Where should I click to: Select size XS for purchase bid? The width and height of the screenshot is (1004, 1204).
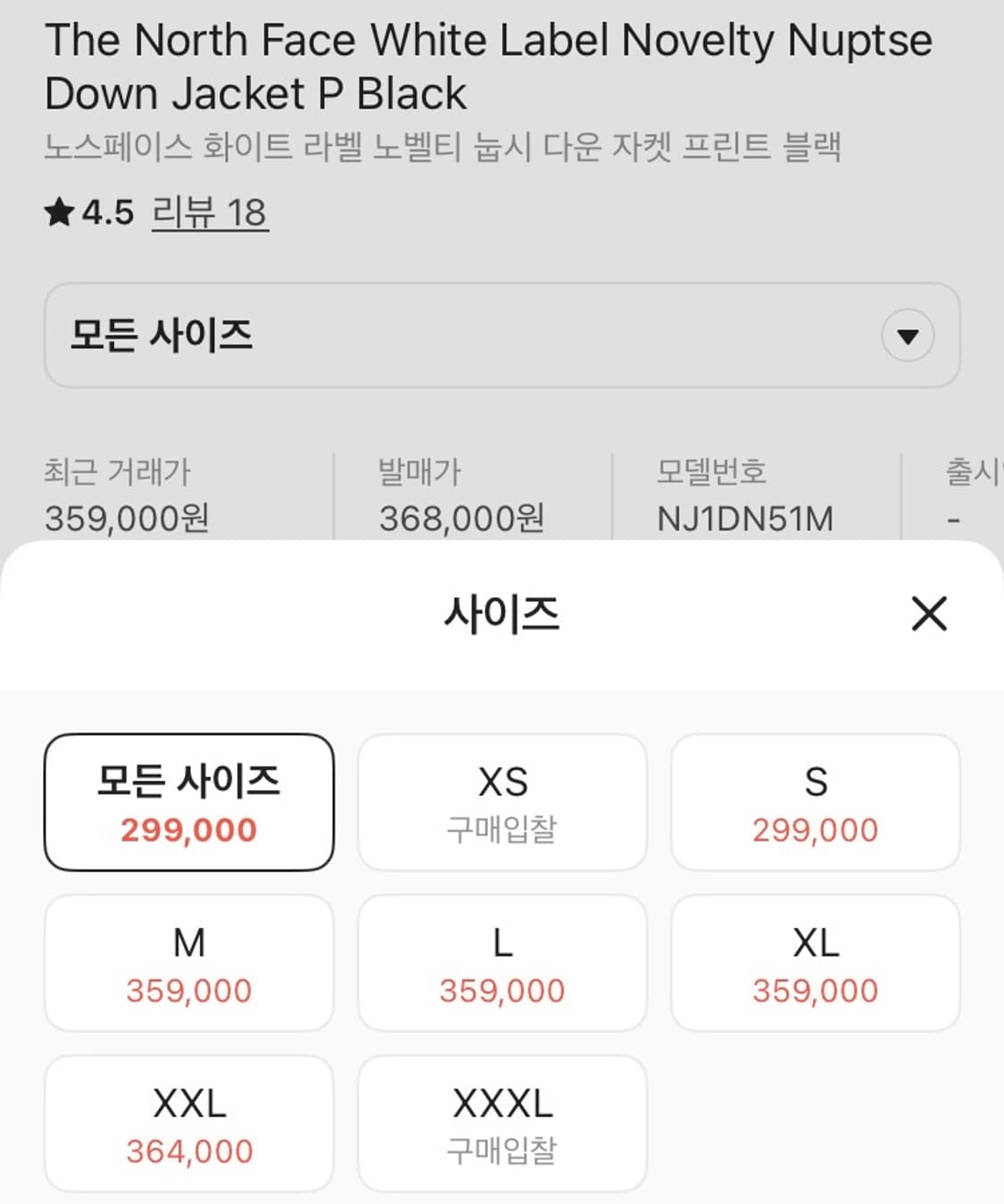[x=502, y=801]
